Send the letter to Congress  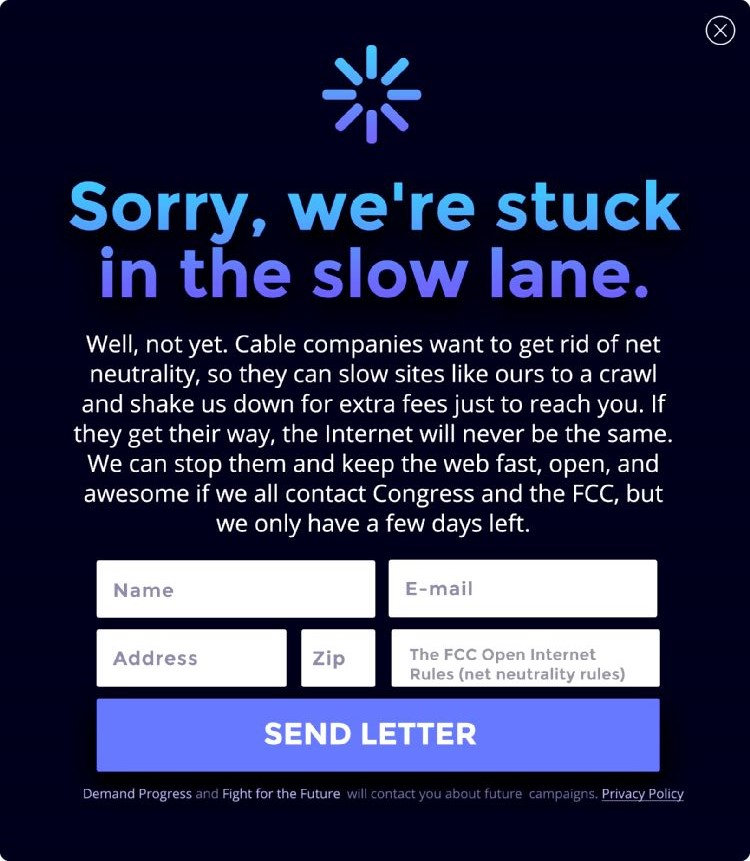tap(378, 734)
